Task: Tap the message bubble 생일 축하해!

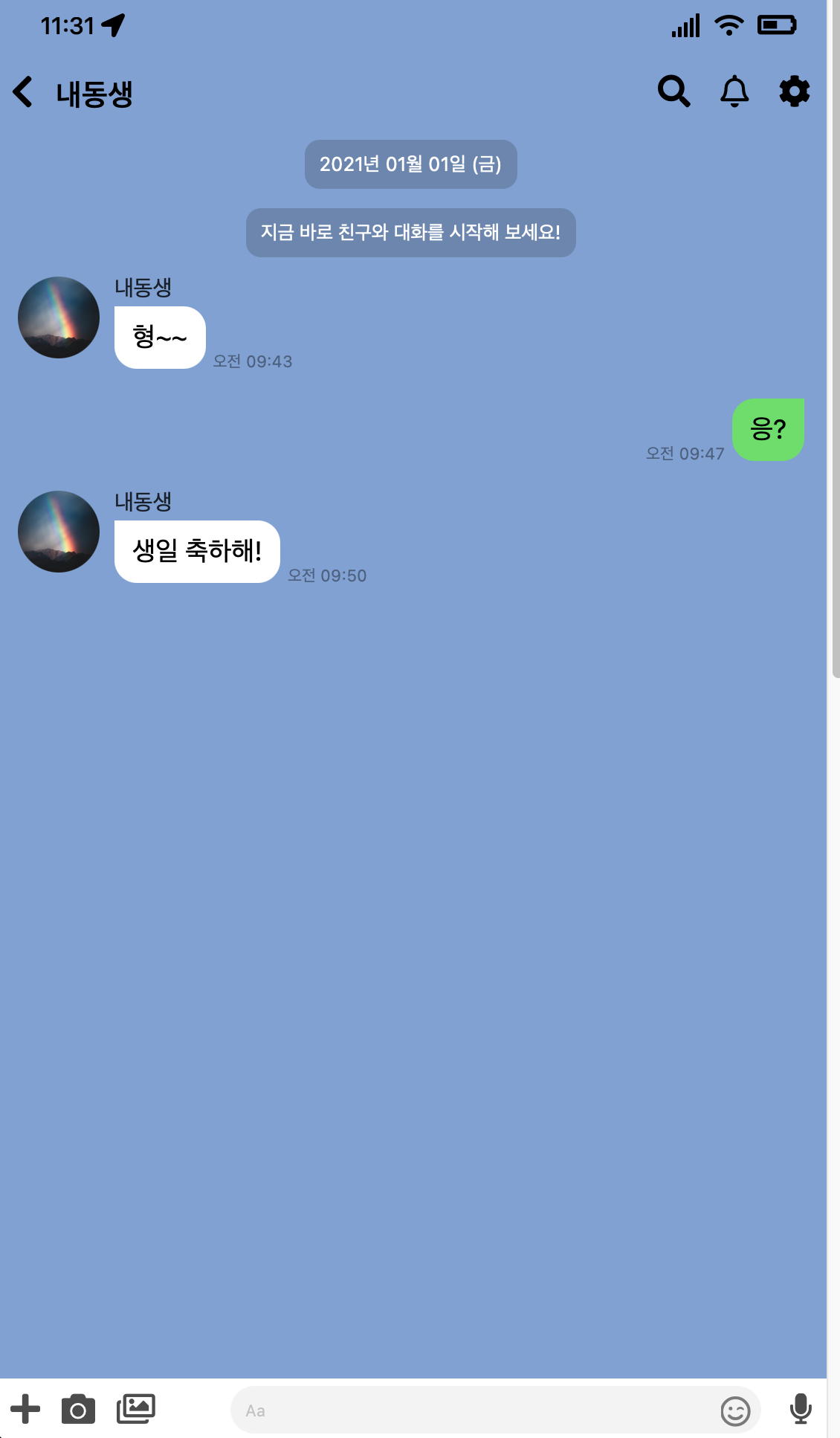Action: tap(197, 550)
